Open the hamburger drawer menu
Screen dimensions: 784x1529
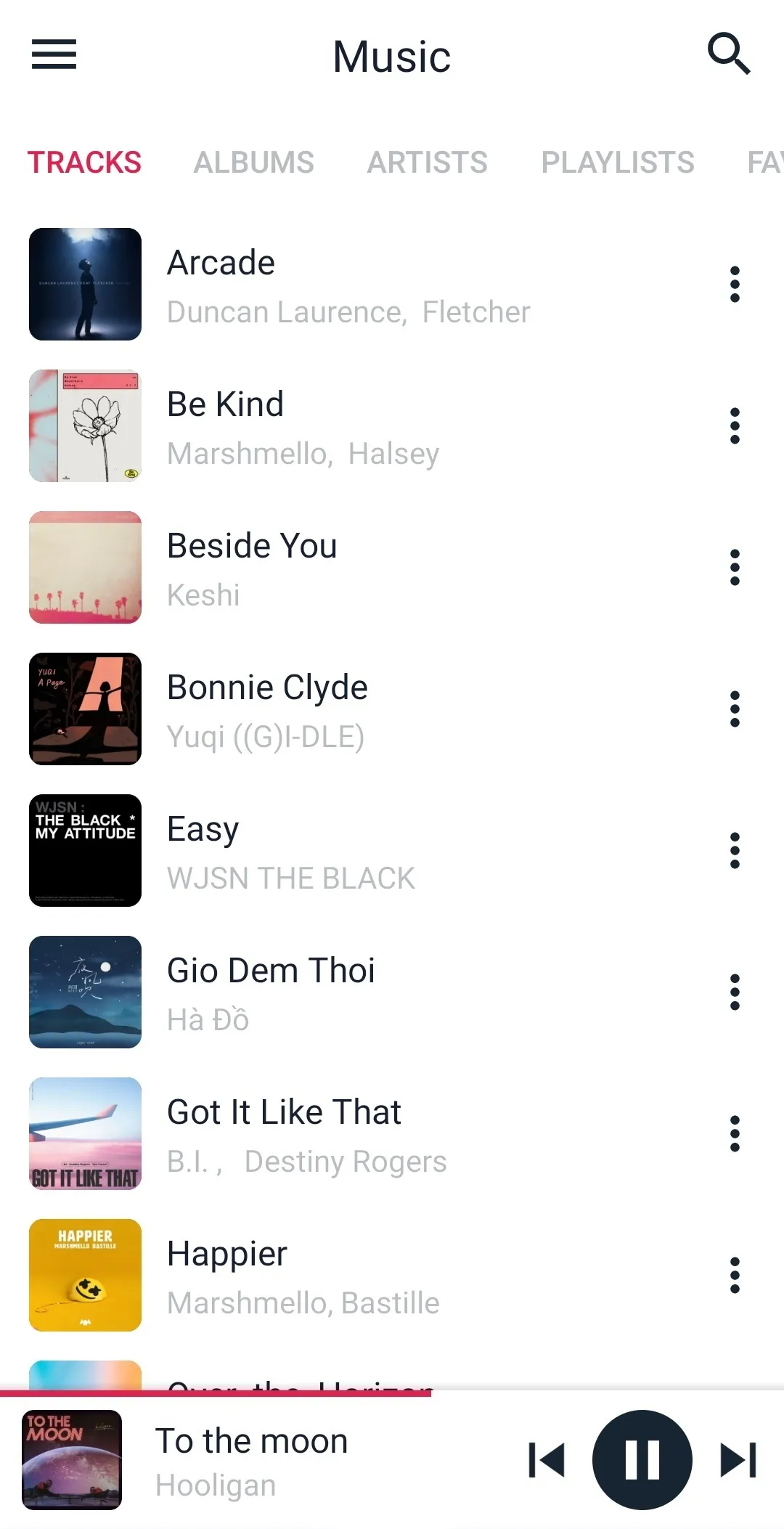(x=54, y=54)
